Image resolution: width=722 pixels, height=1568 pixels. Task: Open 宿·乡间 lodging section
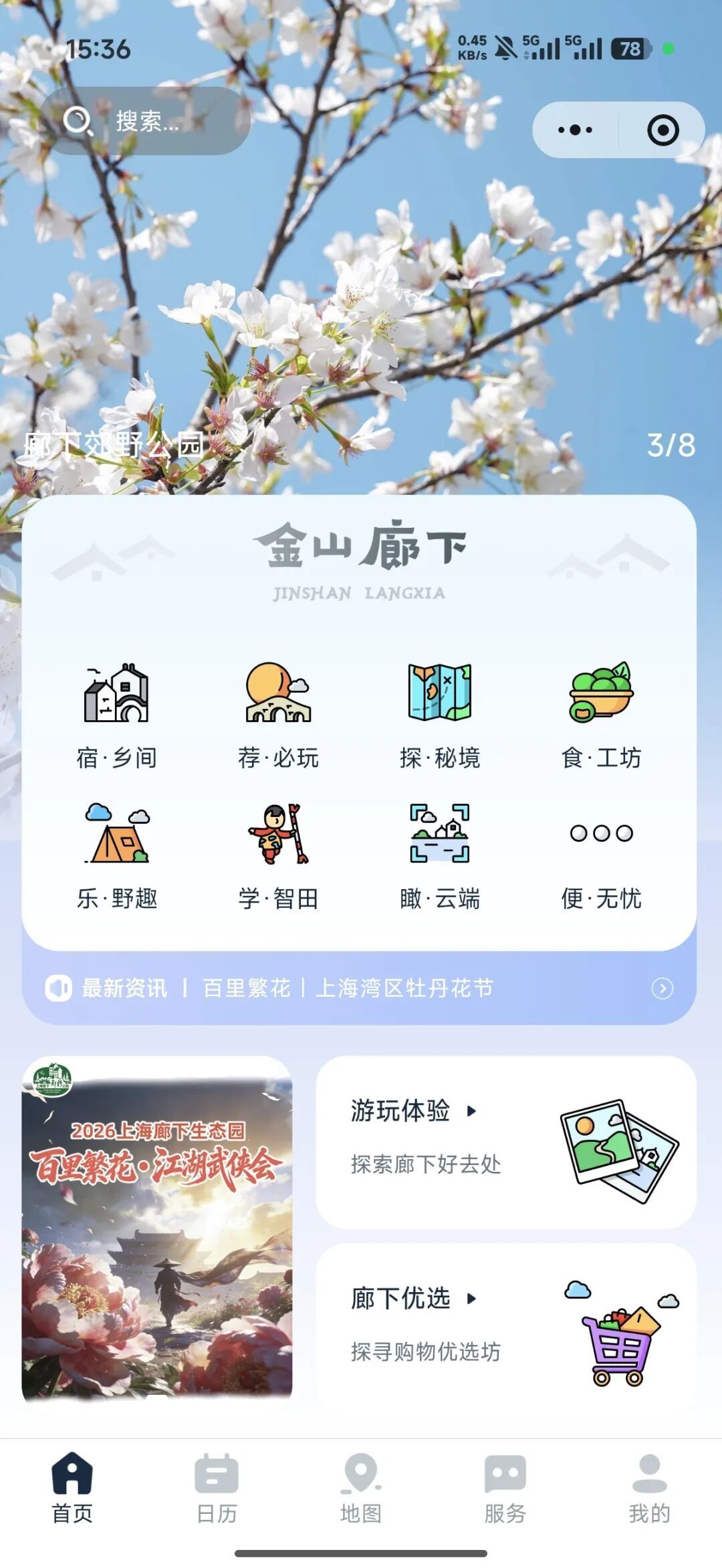116,716
